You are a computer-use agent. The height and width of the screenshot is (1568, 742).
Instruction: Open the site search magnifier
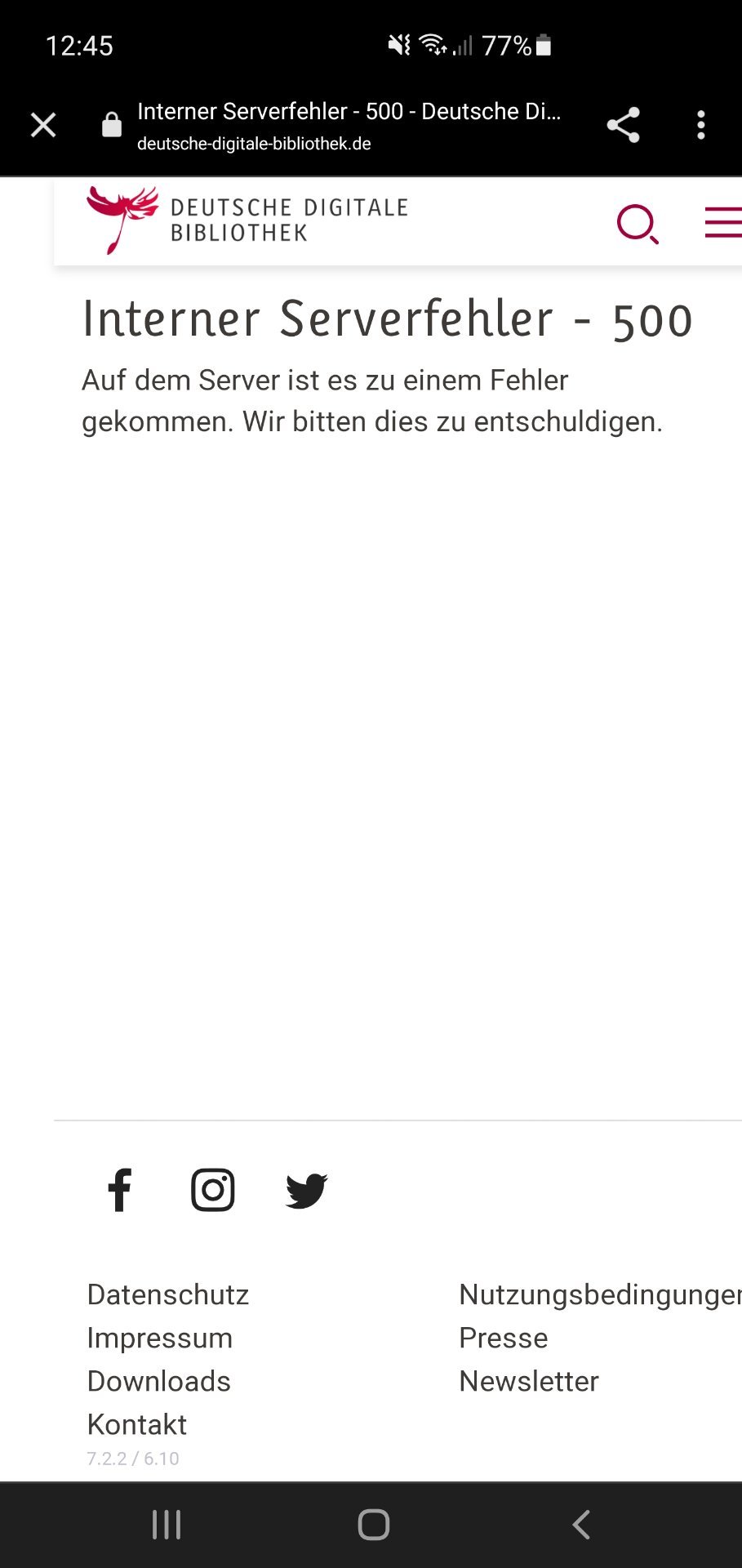point(638,224)
